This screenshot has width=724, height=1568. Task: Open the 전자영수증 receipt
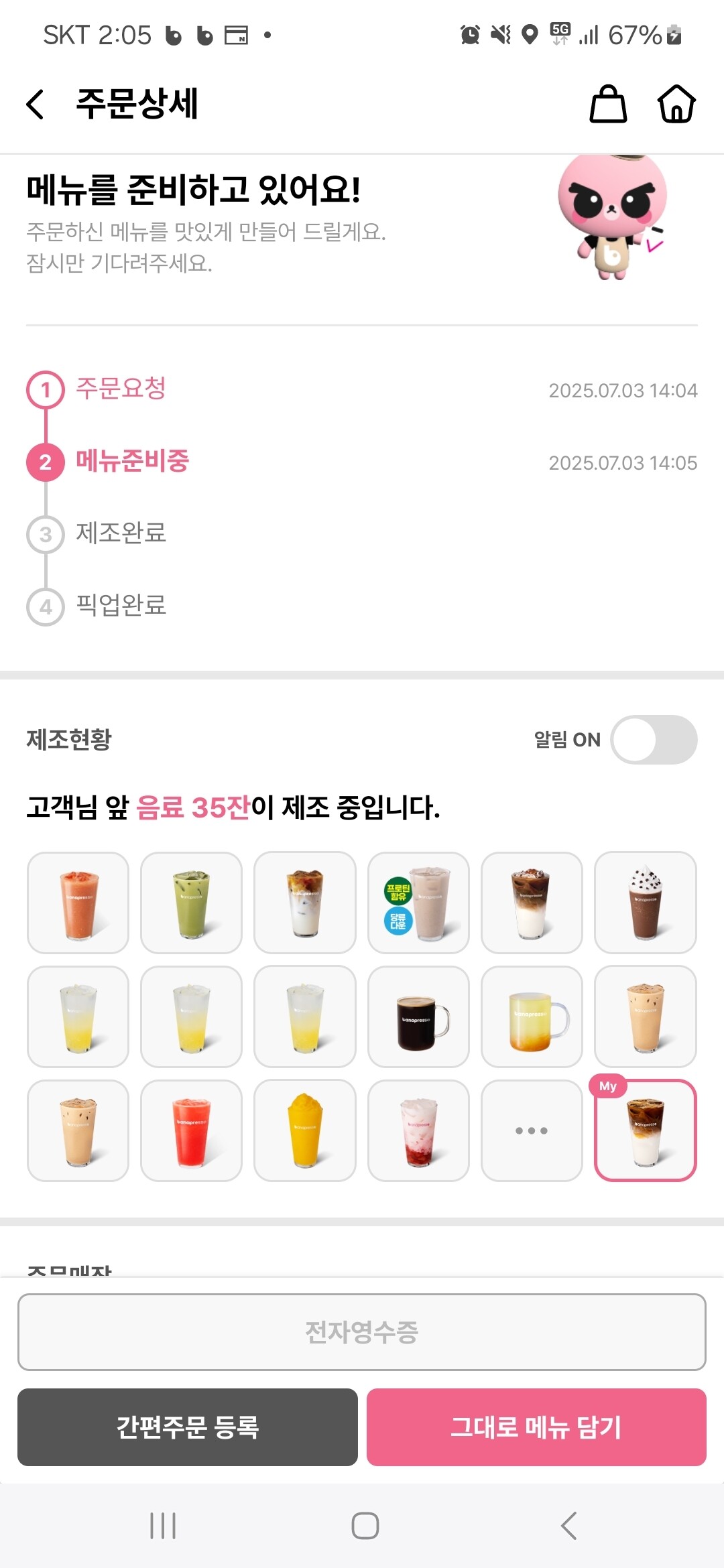tap(362, 1332)
